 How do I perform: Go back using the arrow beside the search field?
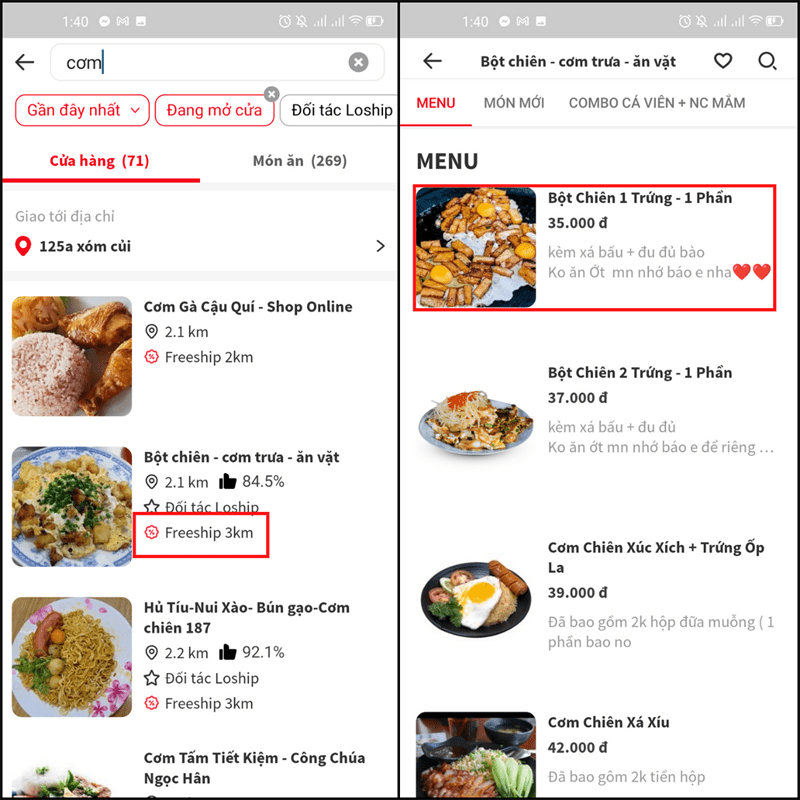[x=25, y=63]
